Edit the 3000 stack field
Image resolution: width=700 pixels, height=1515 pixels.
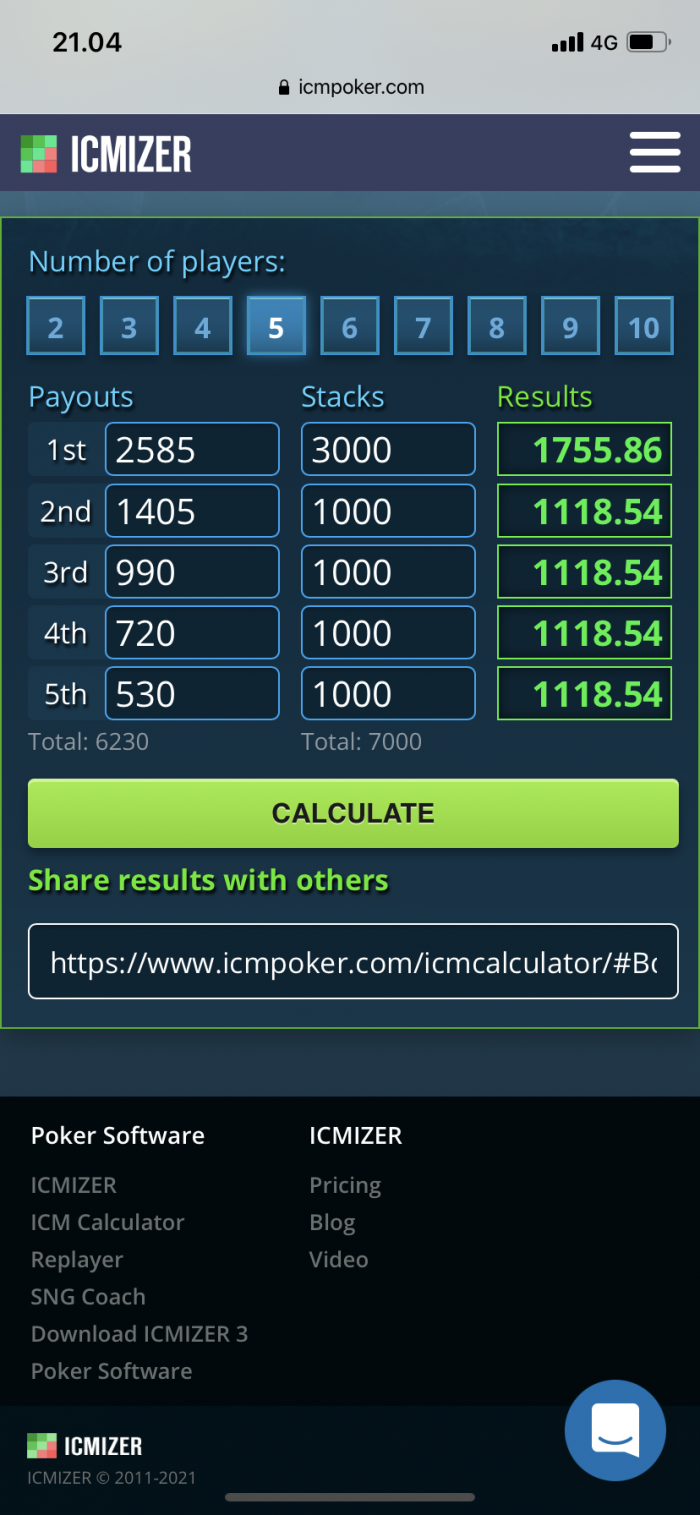[388, 449]
